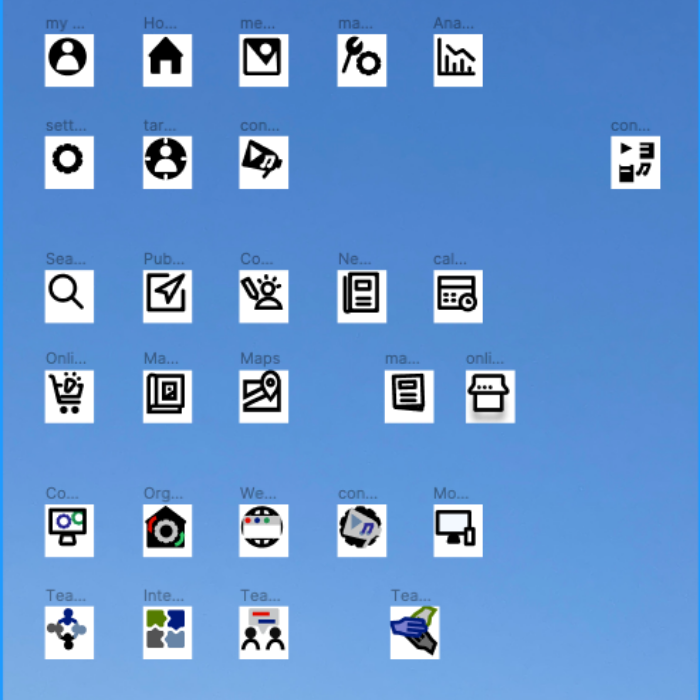Open the house with gear Org icon
This screenshot has width=700, height=700.
(x=167, y=530)
